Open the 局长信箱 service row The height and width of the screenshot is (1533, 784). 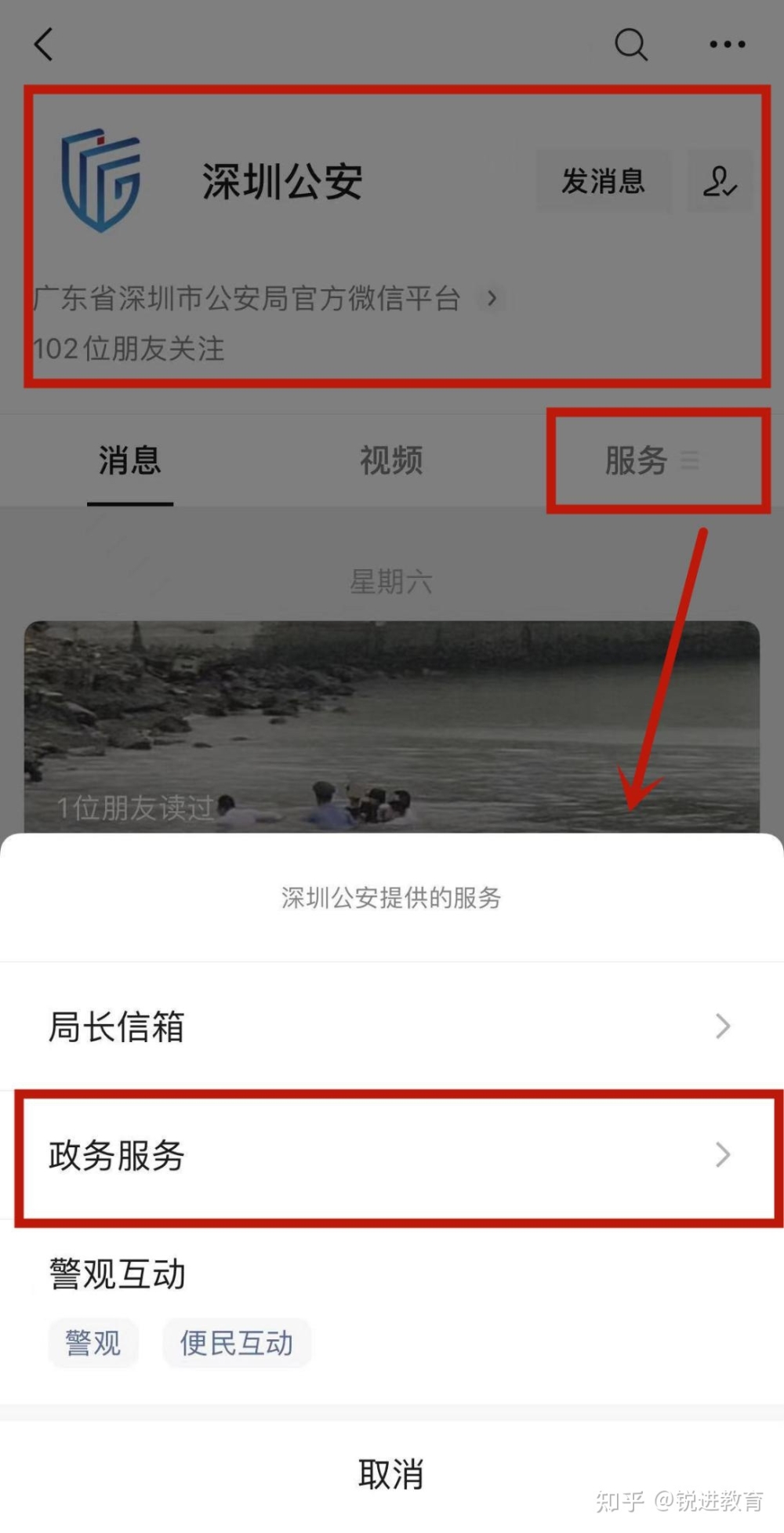(x=391, y=1026)
